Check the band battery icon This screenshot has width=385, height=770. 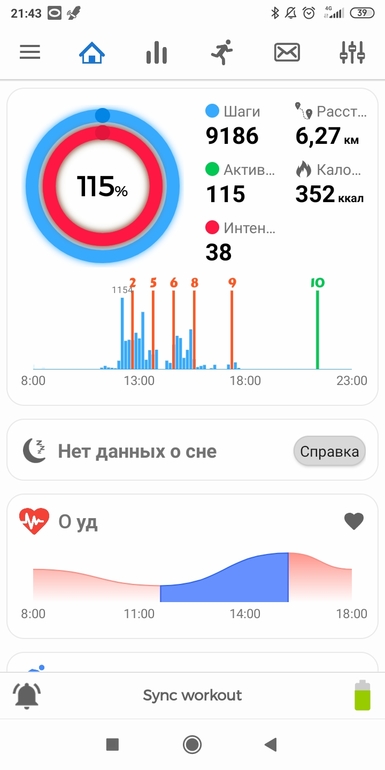pyautogui.click(x=362, y=695)
